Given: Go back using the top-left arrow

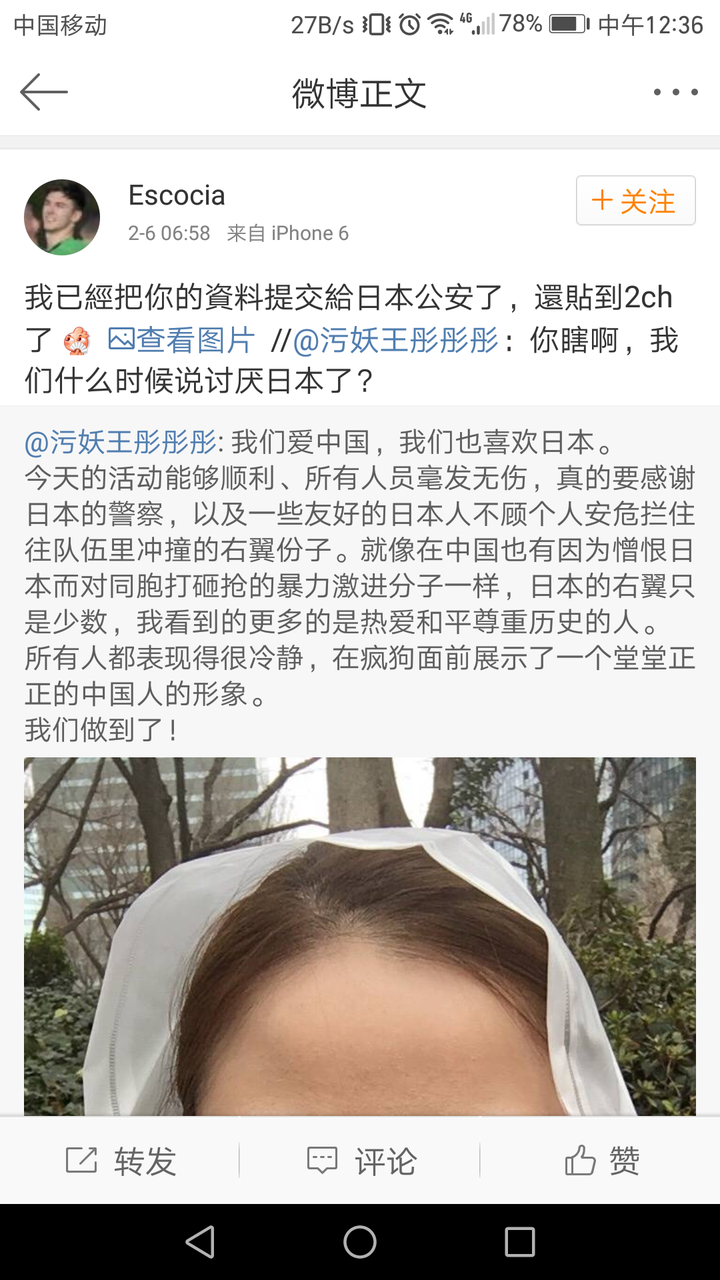Looking at the screenshot, I should coord(44,92).
